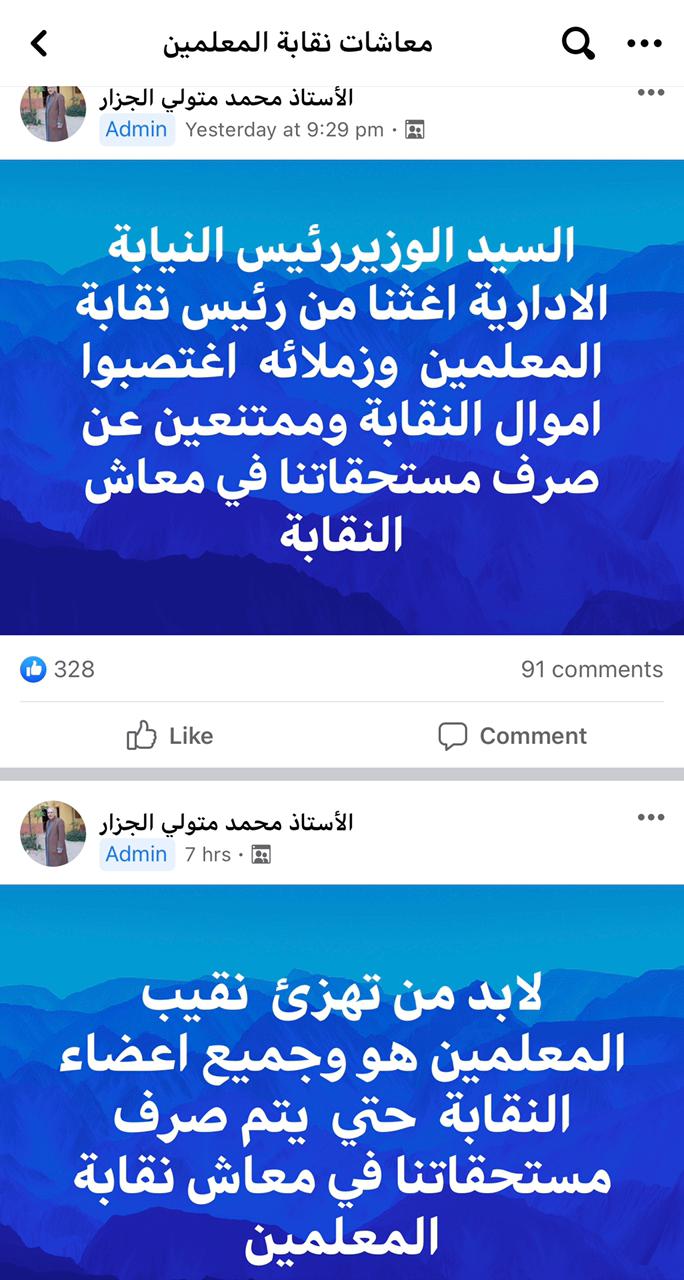Open the author's name on the 7 hrs post
The width and height of the screenshot is (684, 1280).
[226, 822]
